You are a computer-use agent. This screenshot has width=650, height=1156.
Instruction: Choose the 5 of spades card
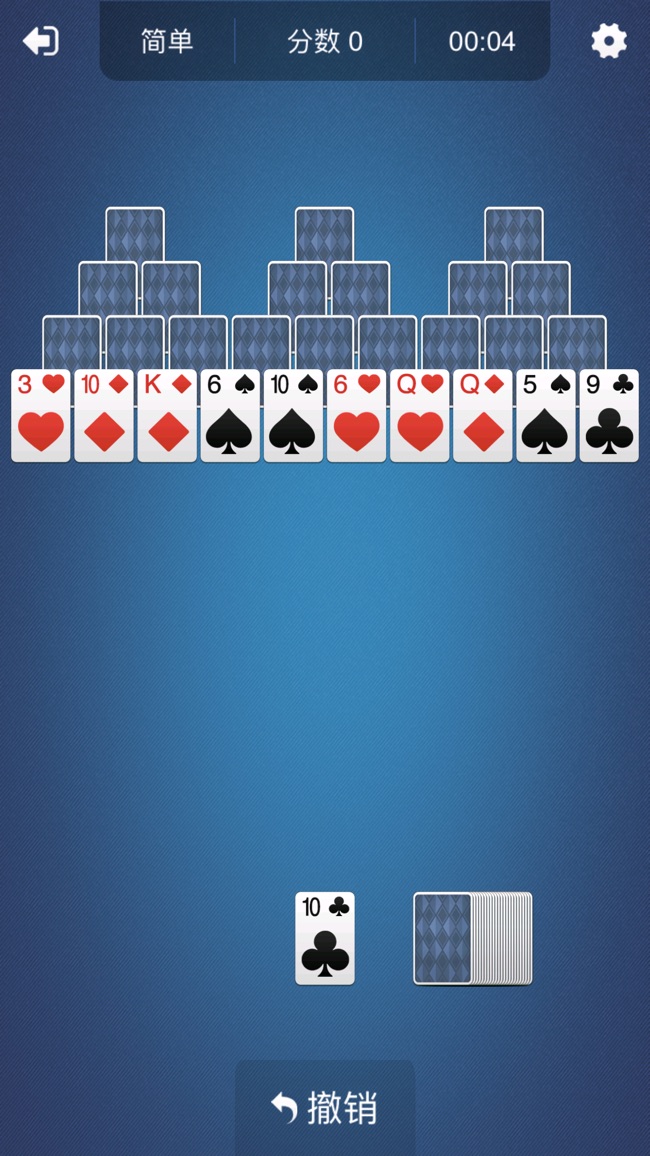tap(545, 416)
